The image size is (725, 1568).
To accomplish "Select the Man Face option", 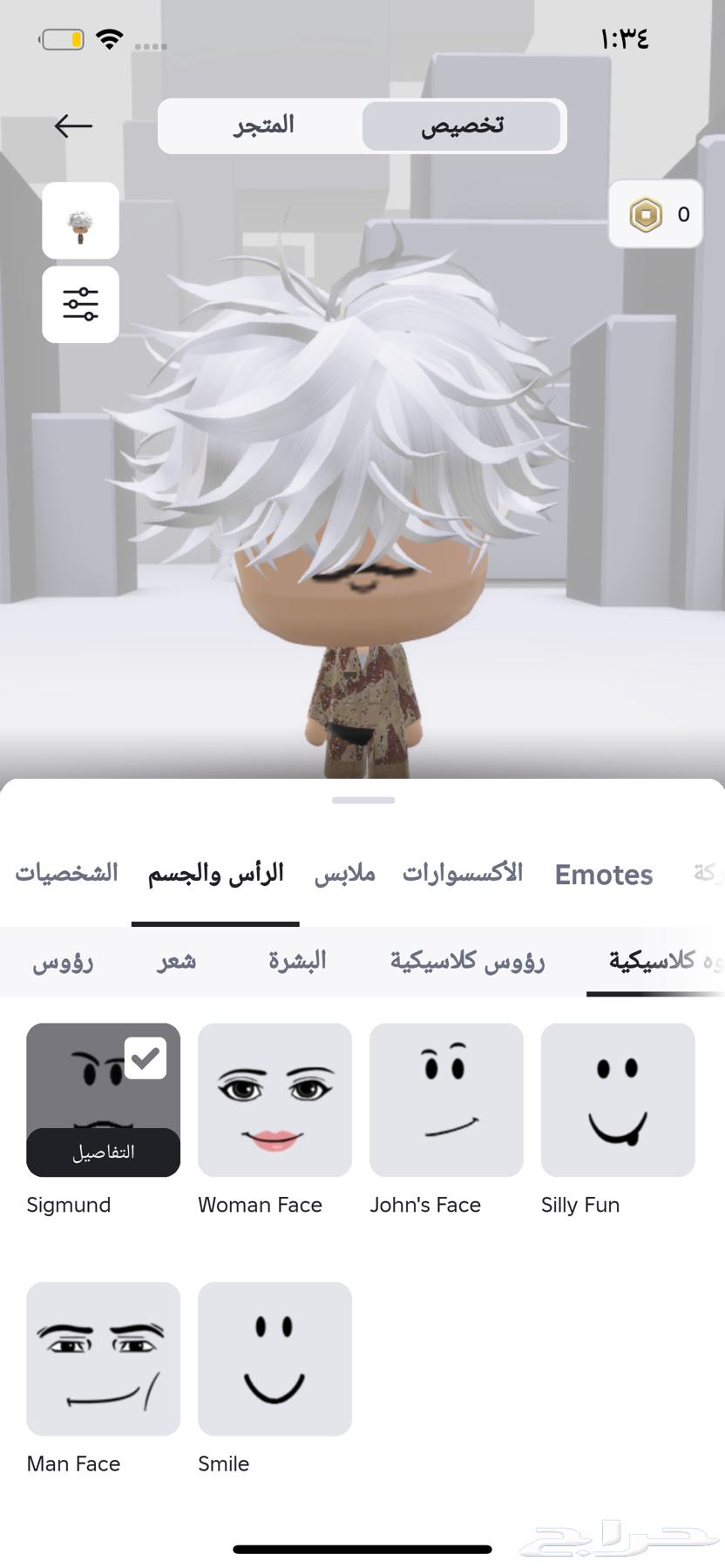I will tap(102, 1358).
